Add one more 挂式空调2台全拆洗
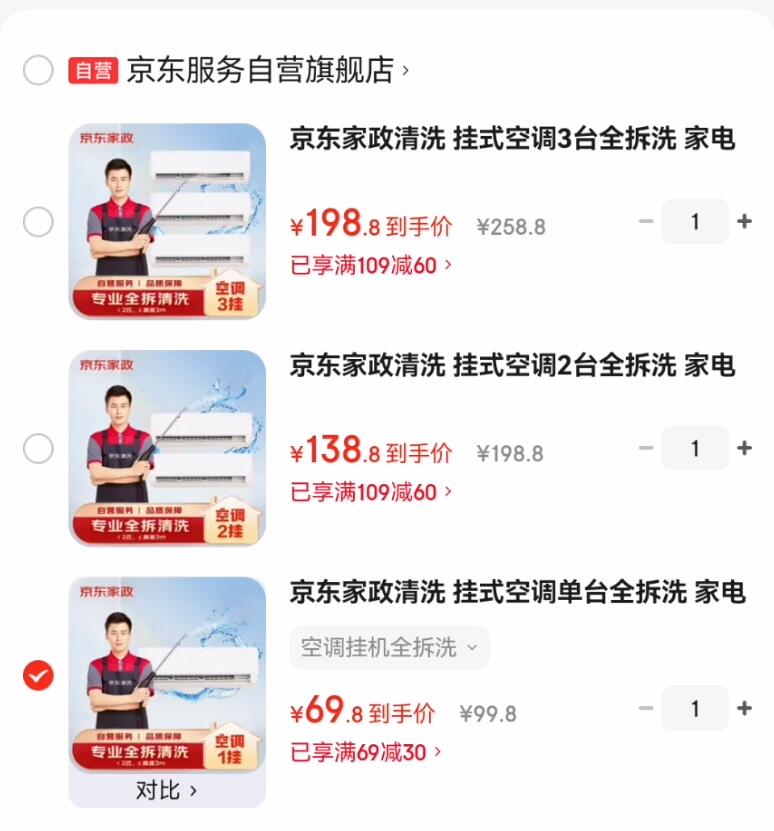The image size is (774, 831). [744, 449]
